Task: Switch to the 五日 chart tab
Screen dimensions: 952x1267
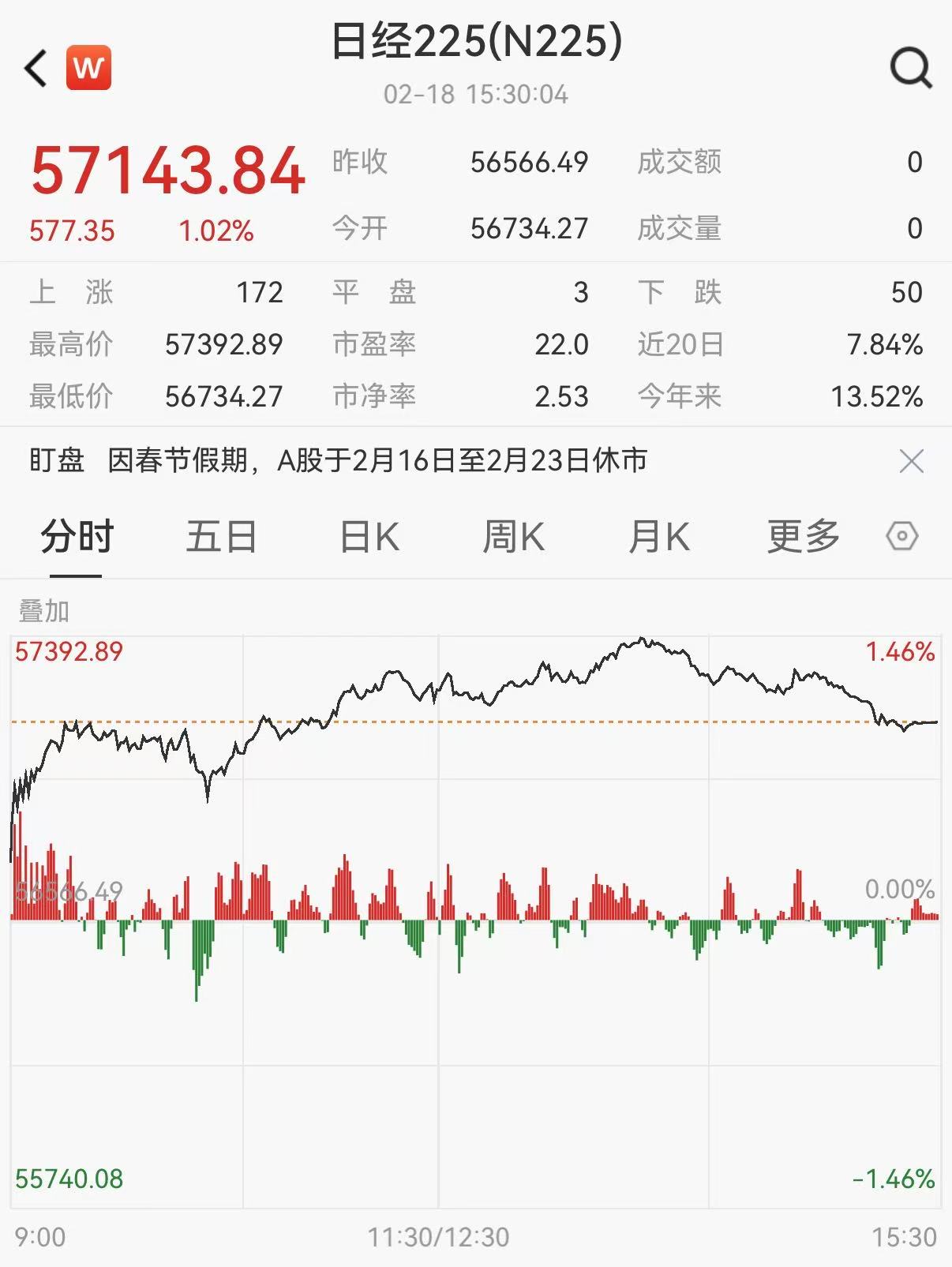Action: pos(221,538)
